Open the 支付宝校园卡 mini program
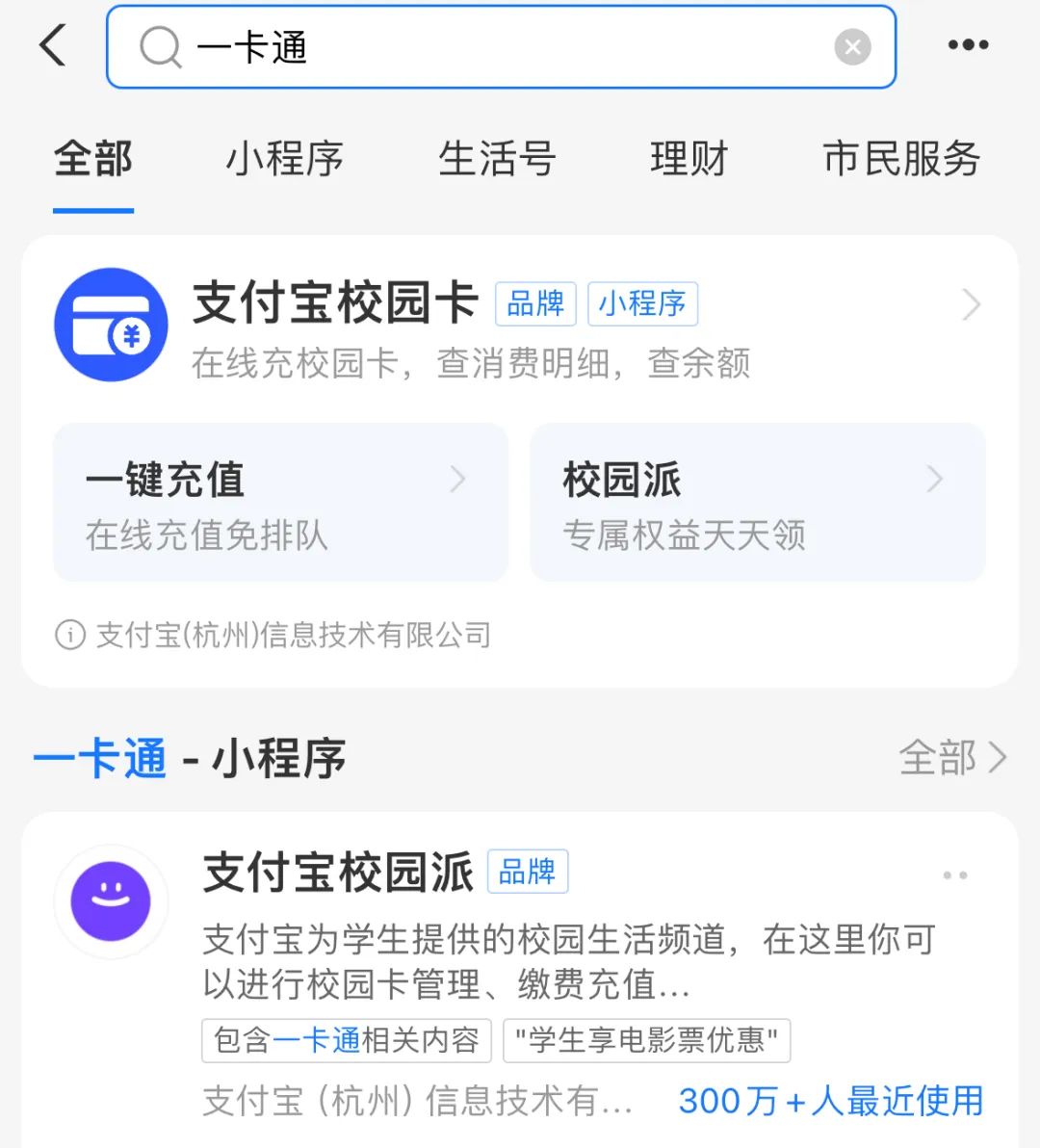Screen dimensions: 1040x1148 (334, 304)
